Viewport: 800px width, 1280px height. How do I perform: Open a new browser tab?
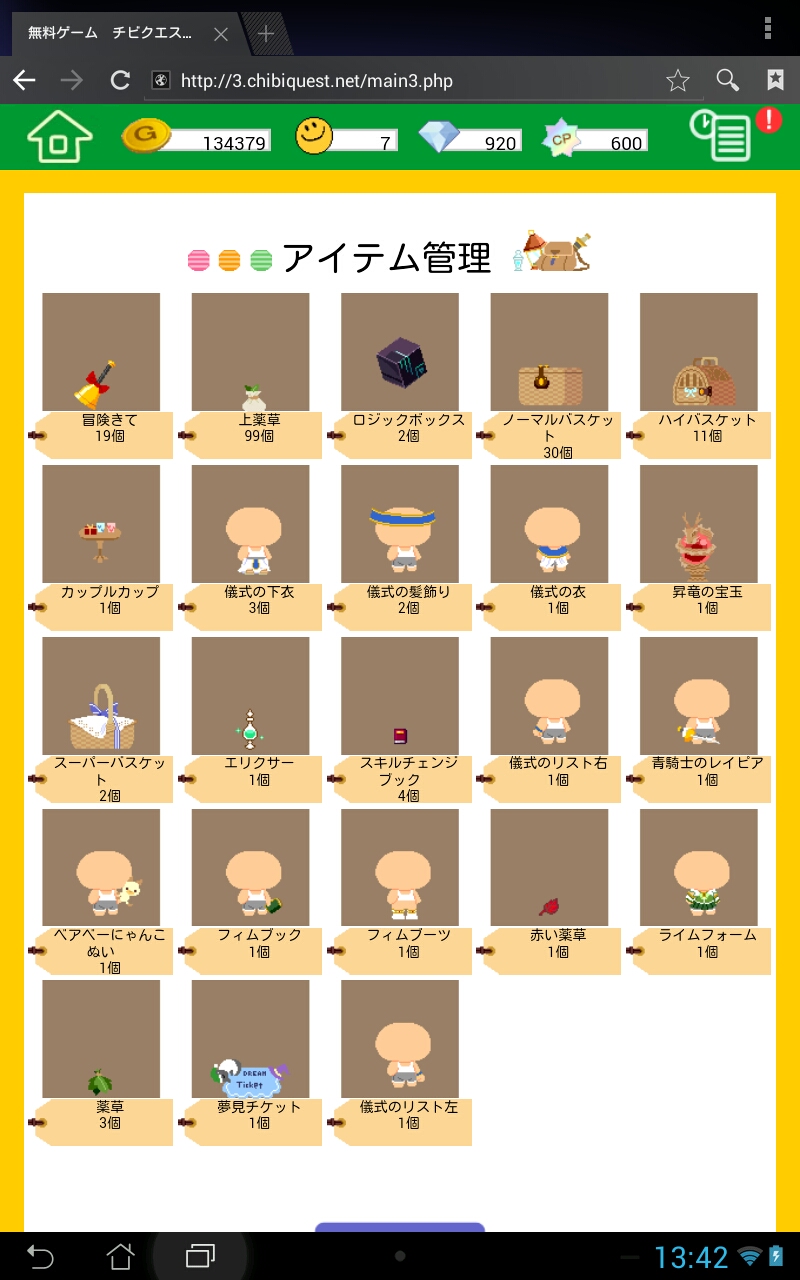[x=266, y=33]
